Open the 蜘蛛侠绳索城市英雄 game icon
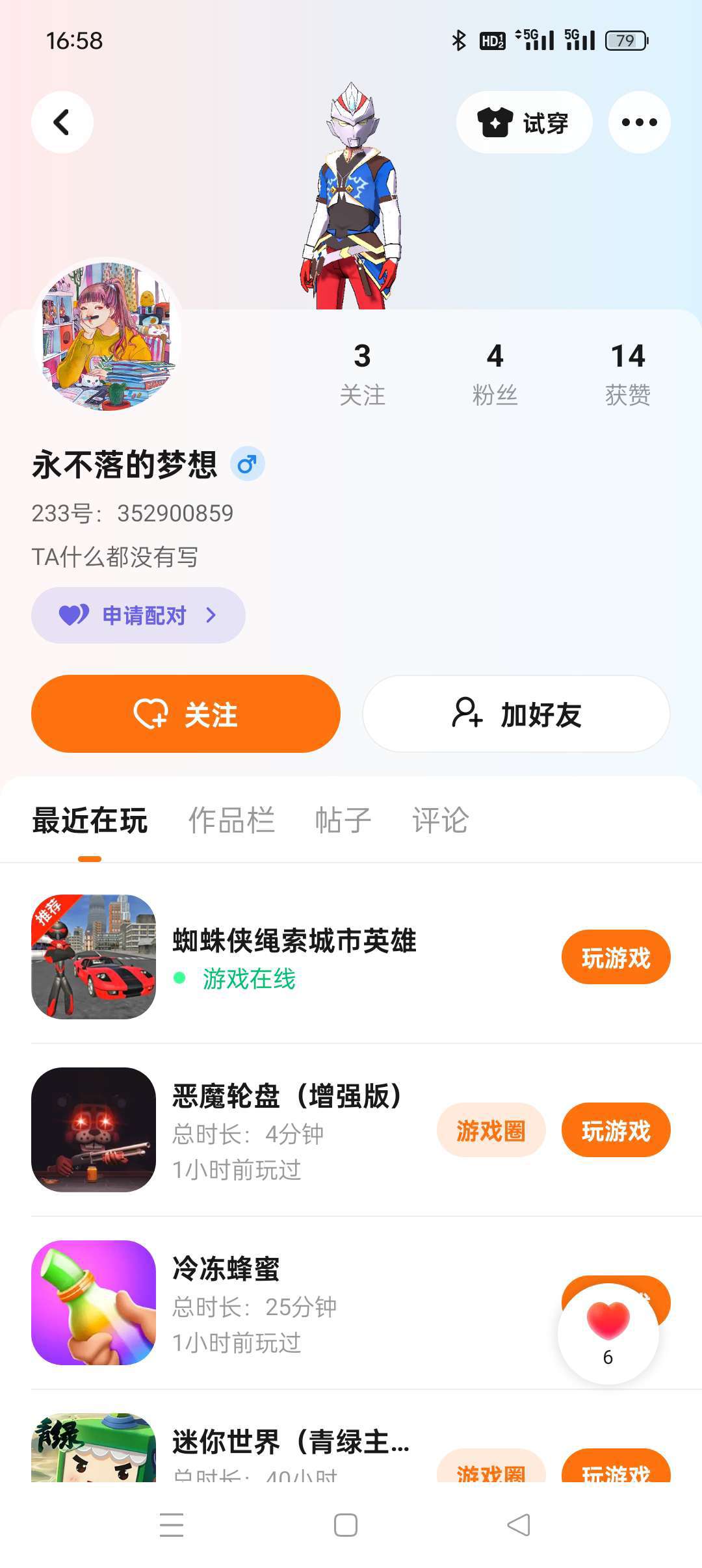The image size is (702, 1568). (94, 957)
